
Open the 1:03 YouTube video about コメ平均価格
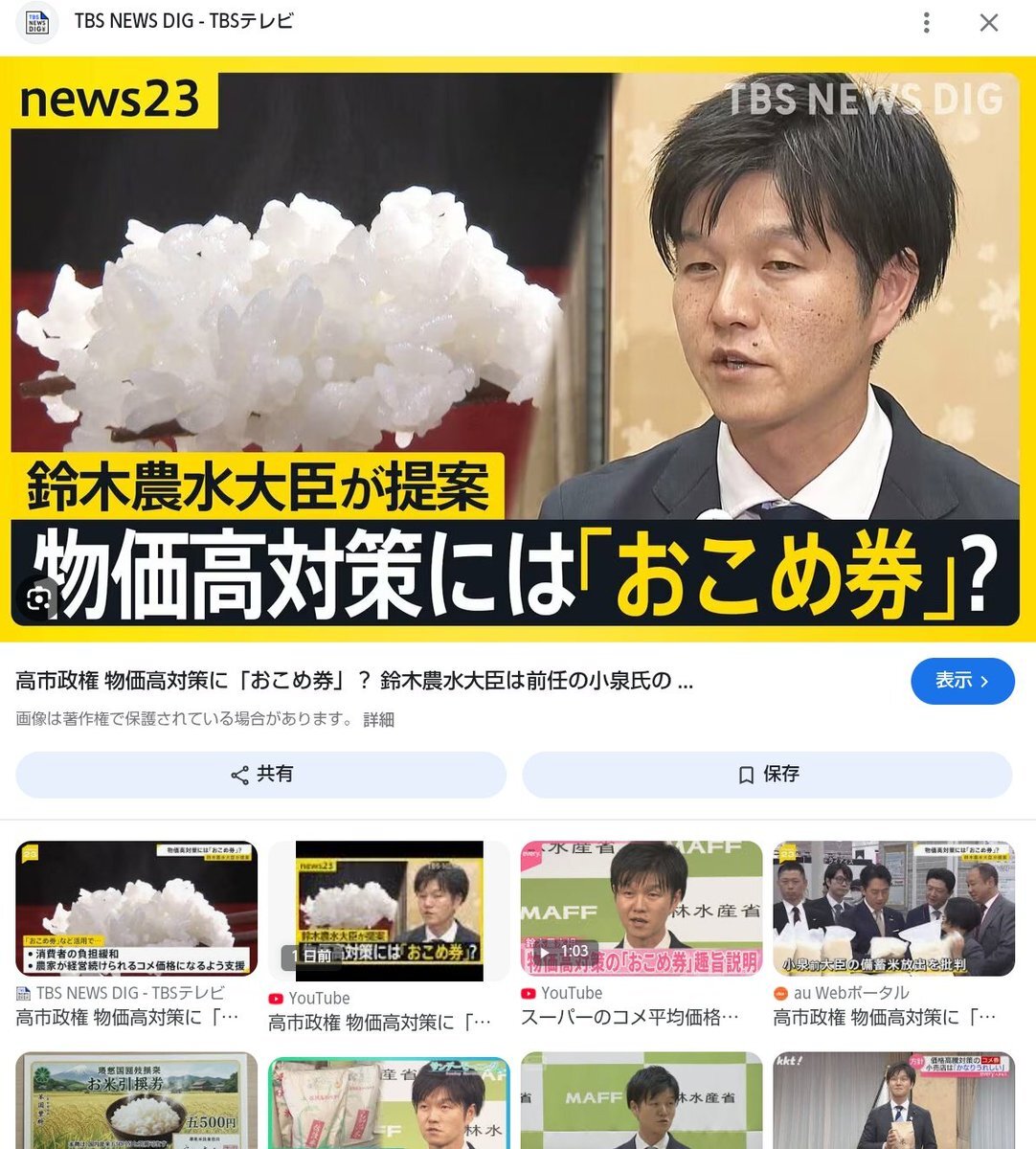pyautogui.click(x=641, y=909)
